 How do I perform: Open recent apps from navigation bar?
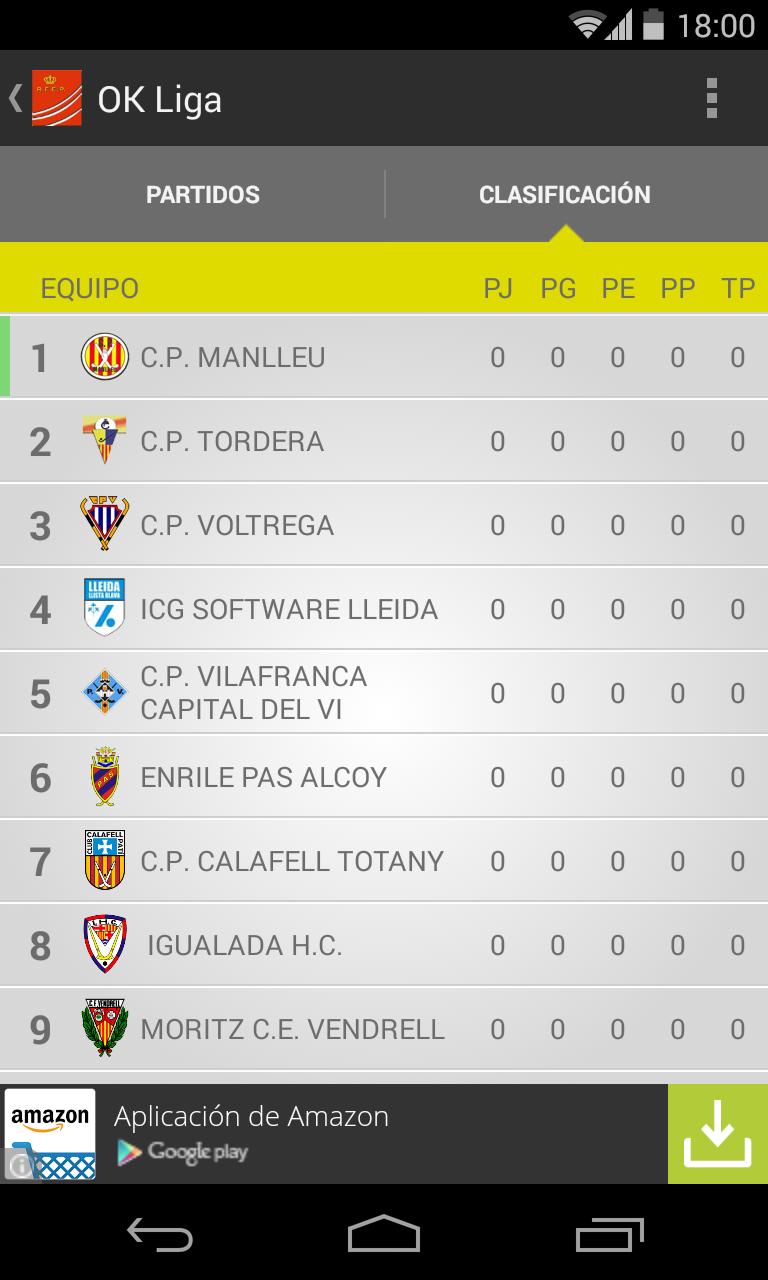pos(609,1235)
